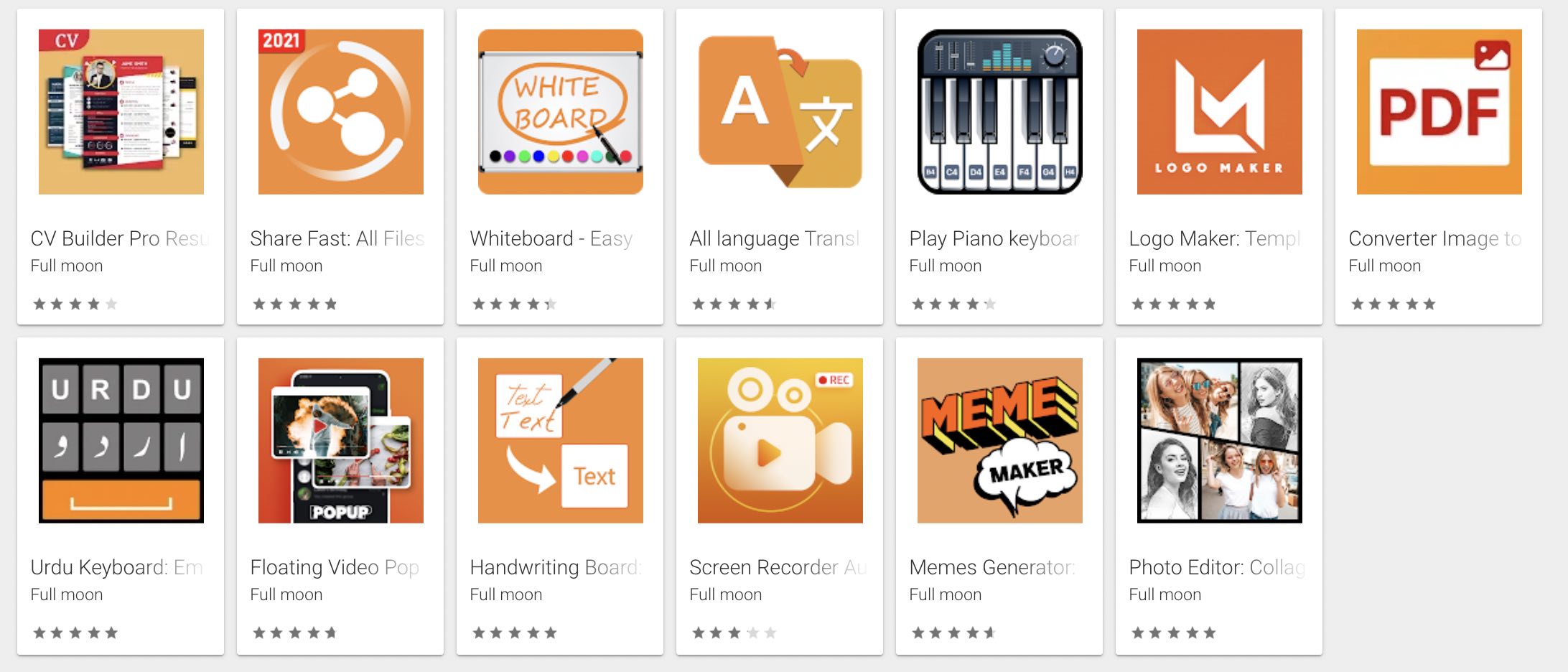Select the Whiteboard - Easy app card
The width and height of the screenshot is (1568, 672).
click(x=560, y=112)
